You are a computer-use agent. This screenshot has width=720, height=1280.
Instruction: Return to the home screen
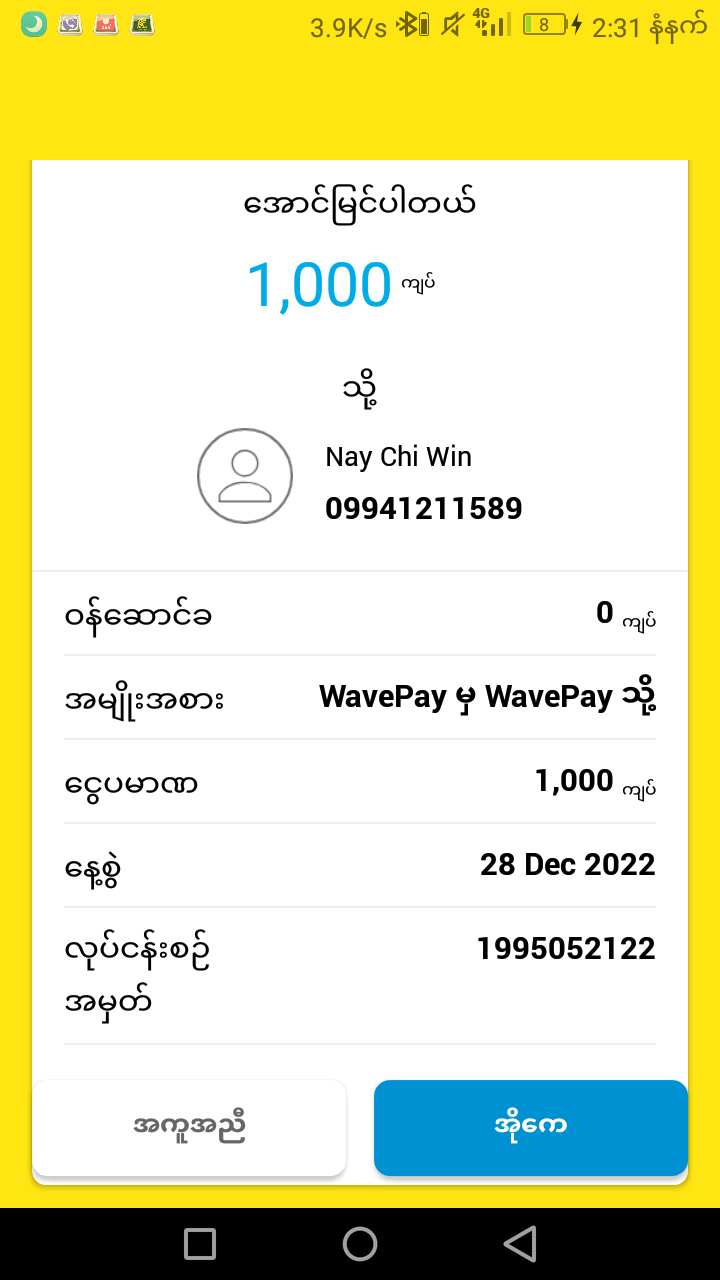(x=360, y=1244)
